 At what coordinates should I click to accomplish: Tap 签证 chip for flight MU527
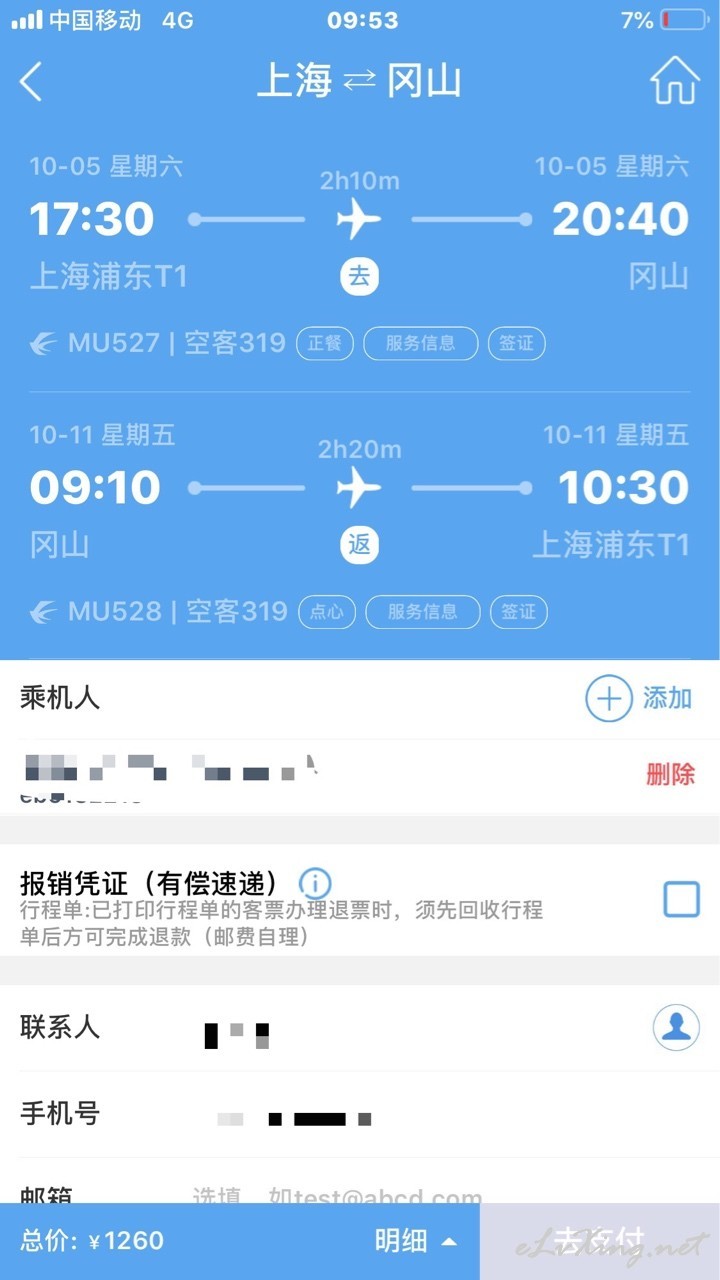click(517, 343)
